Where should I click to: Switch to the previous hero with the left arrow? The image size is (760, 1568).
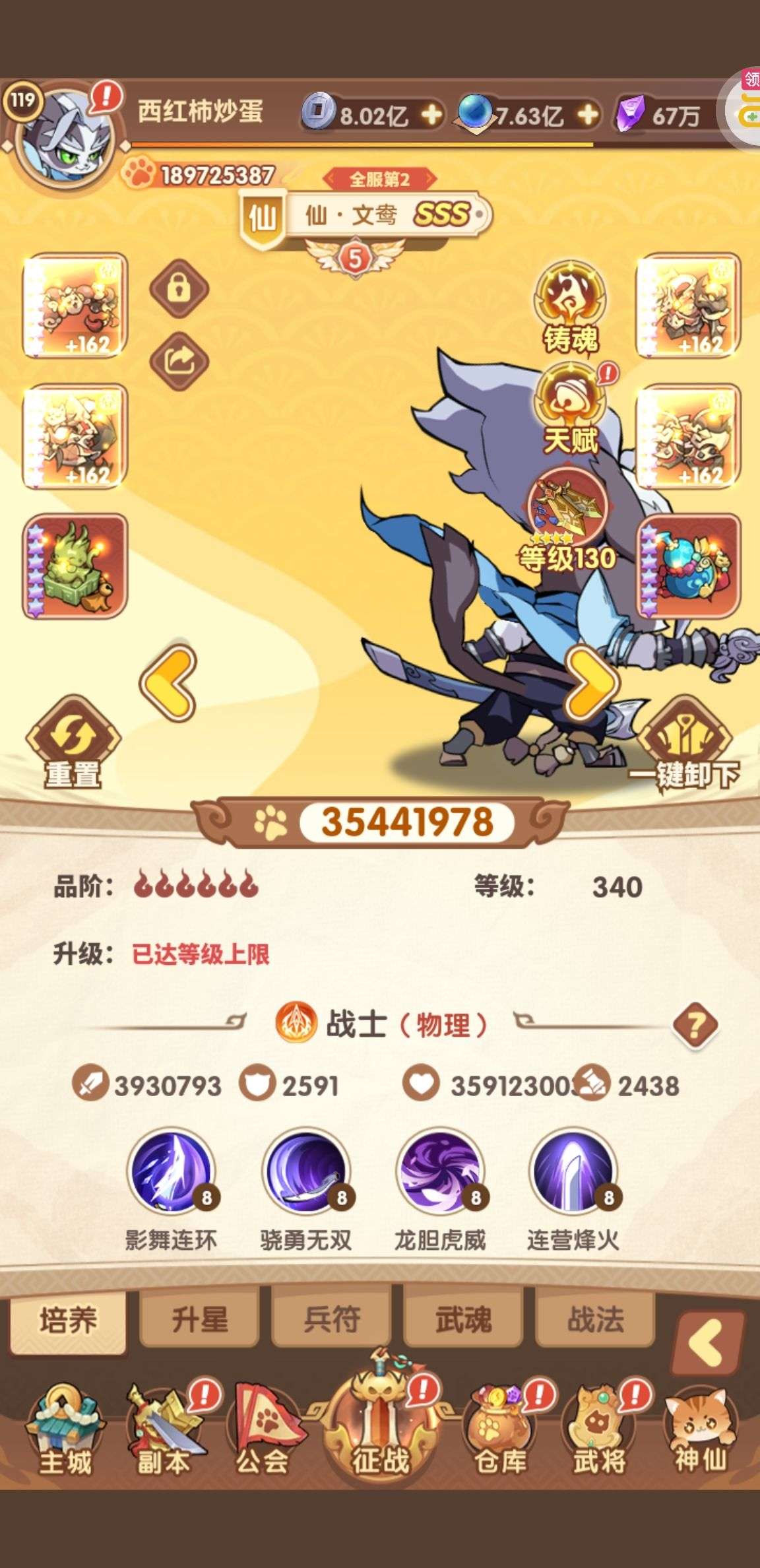click(168, 682)
